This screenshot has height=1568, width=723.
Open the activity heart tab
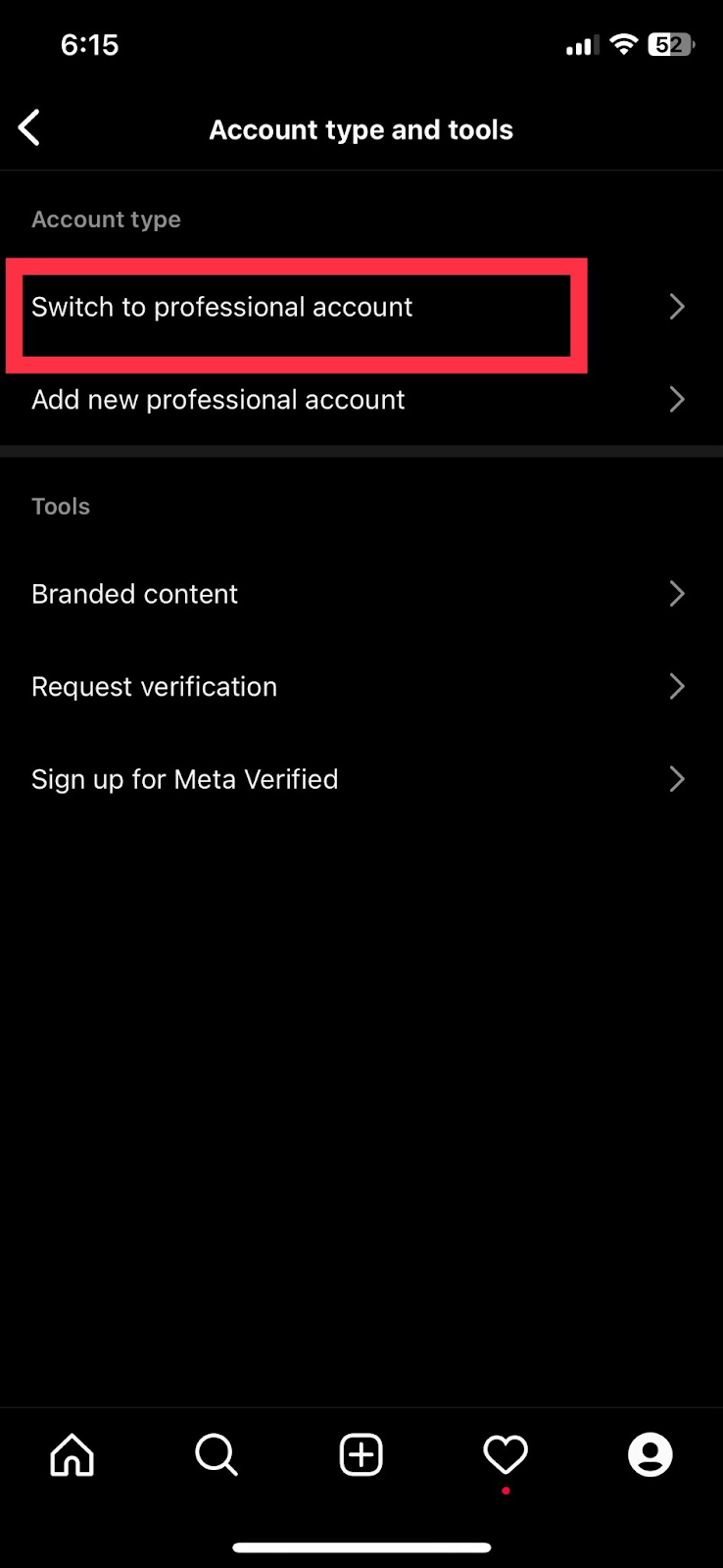coord(506,1455)
